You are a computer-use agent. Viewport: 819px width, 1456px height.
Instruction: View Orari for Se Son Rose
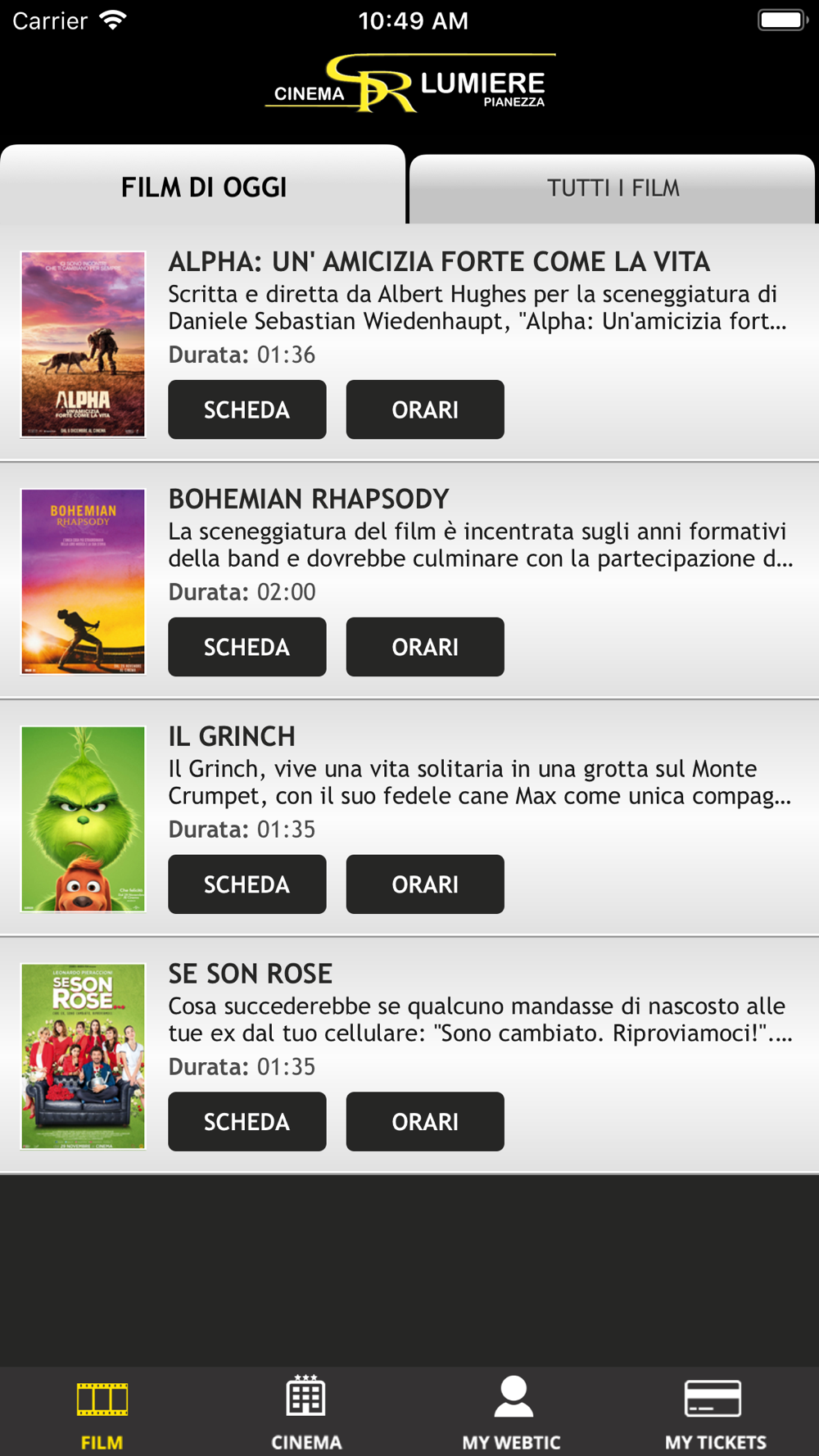tap(424, 1122)
